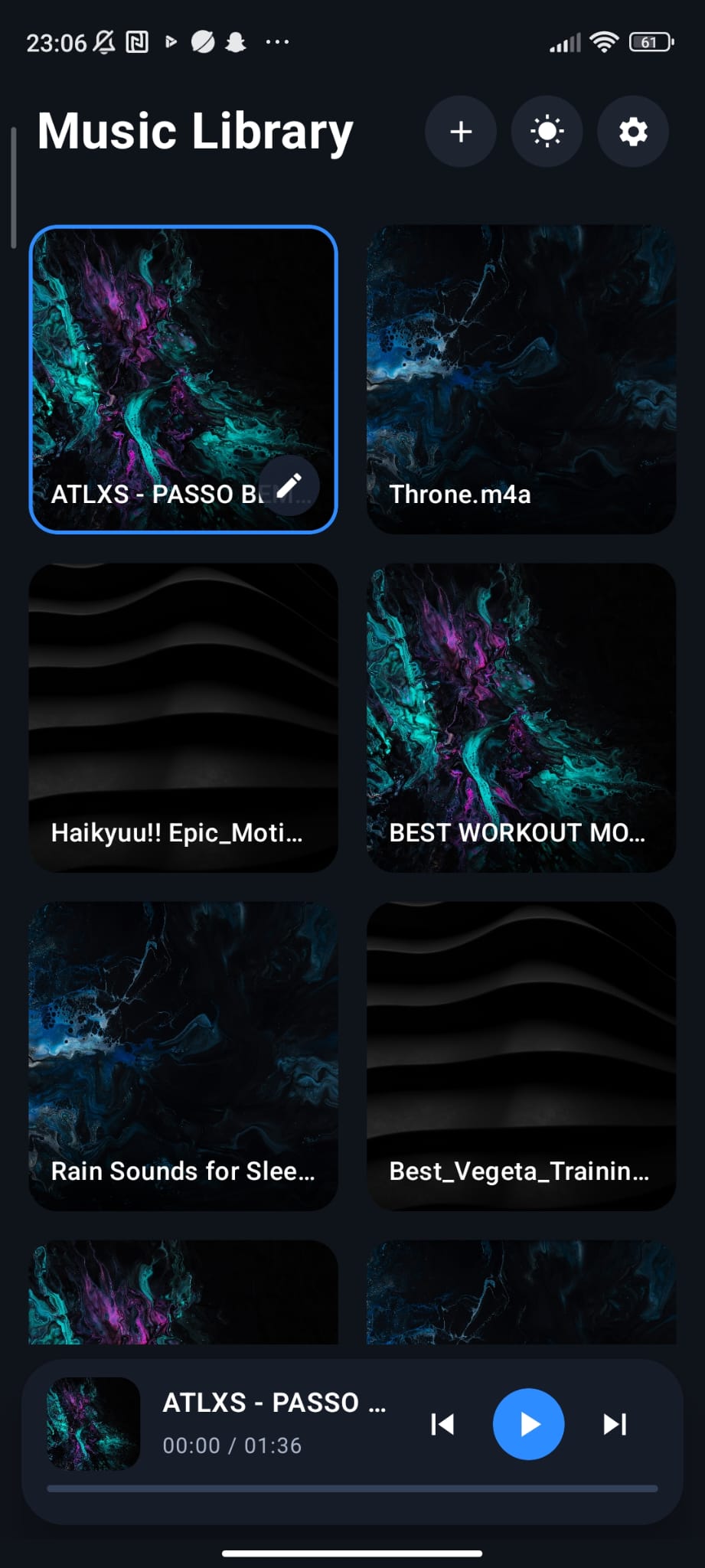This screenshot has height=1568, width=705.
Task: Edit the ATLXS - PASSO track with the pencil
Action: click(x=289, y=486)
